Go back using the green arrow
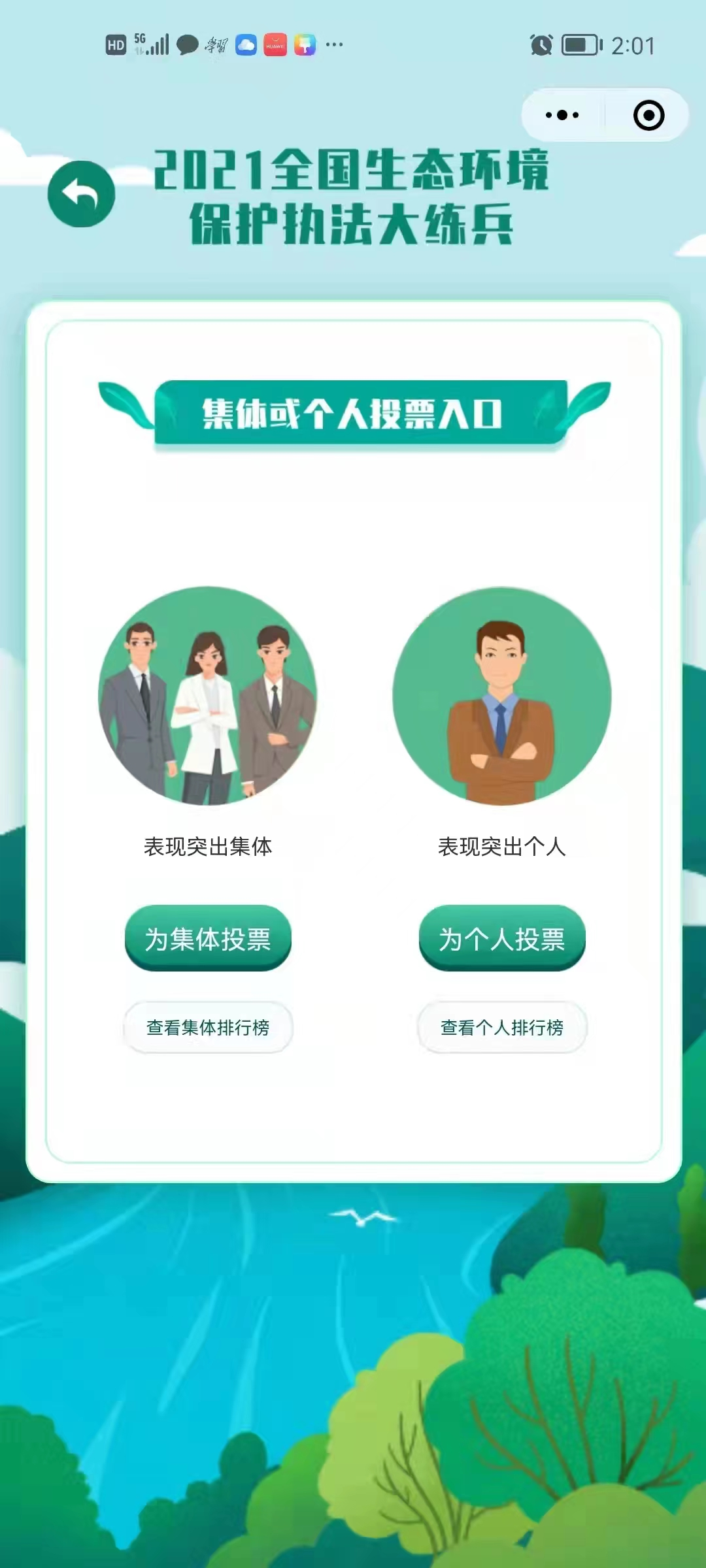The image size is (706, 1568). tap(81, 194)
